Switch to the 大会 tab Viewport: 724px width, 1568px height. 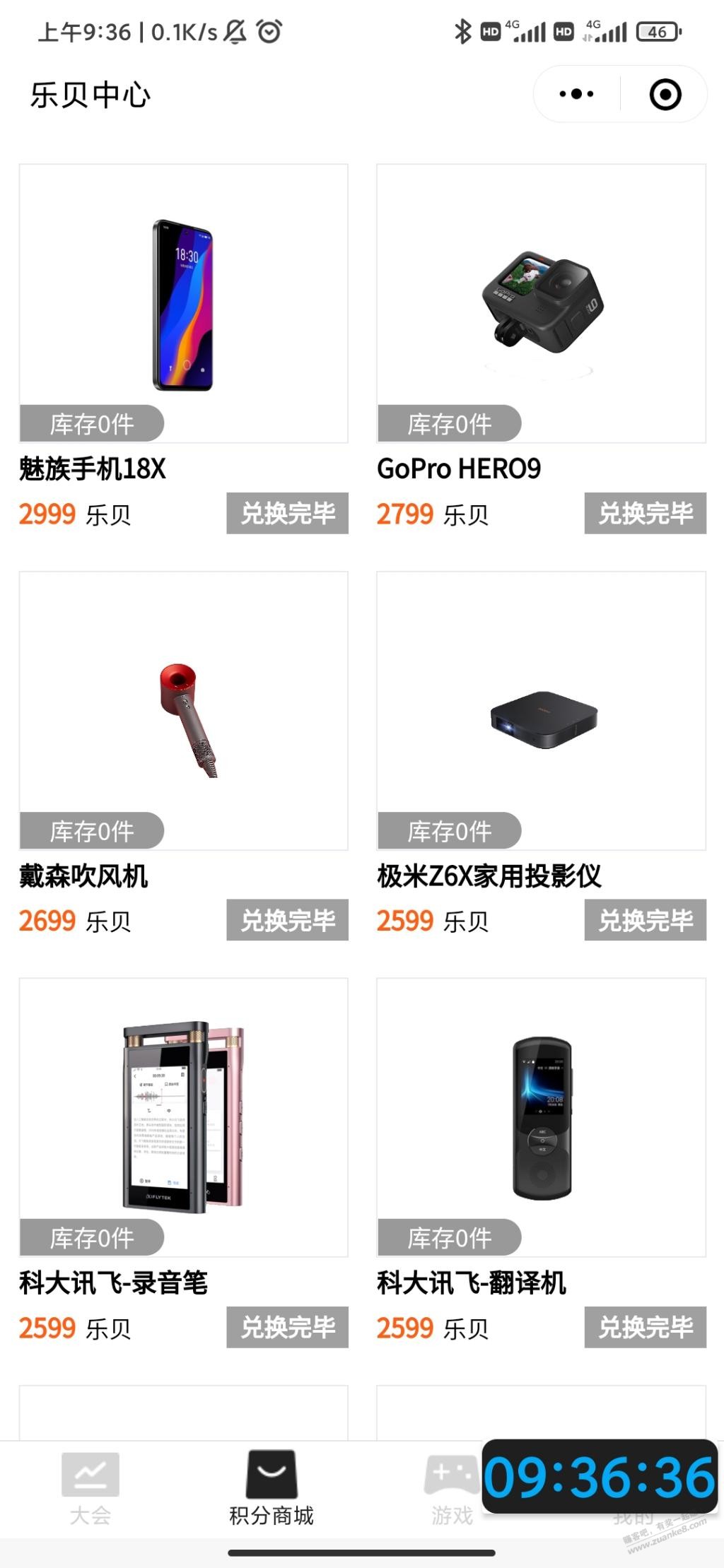pyautogui.click(x=90, y=1487)
